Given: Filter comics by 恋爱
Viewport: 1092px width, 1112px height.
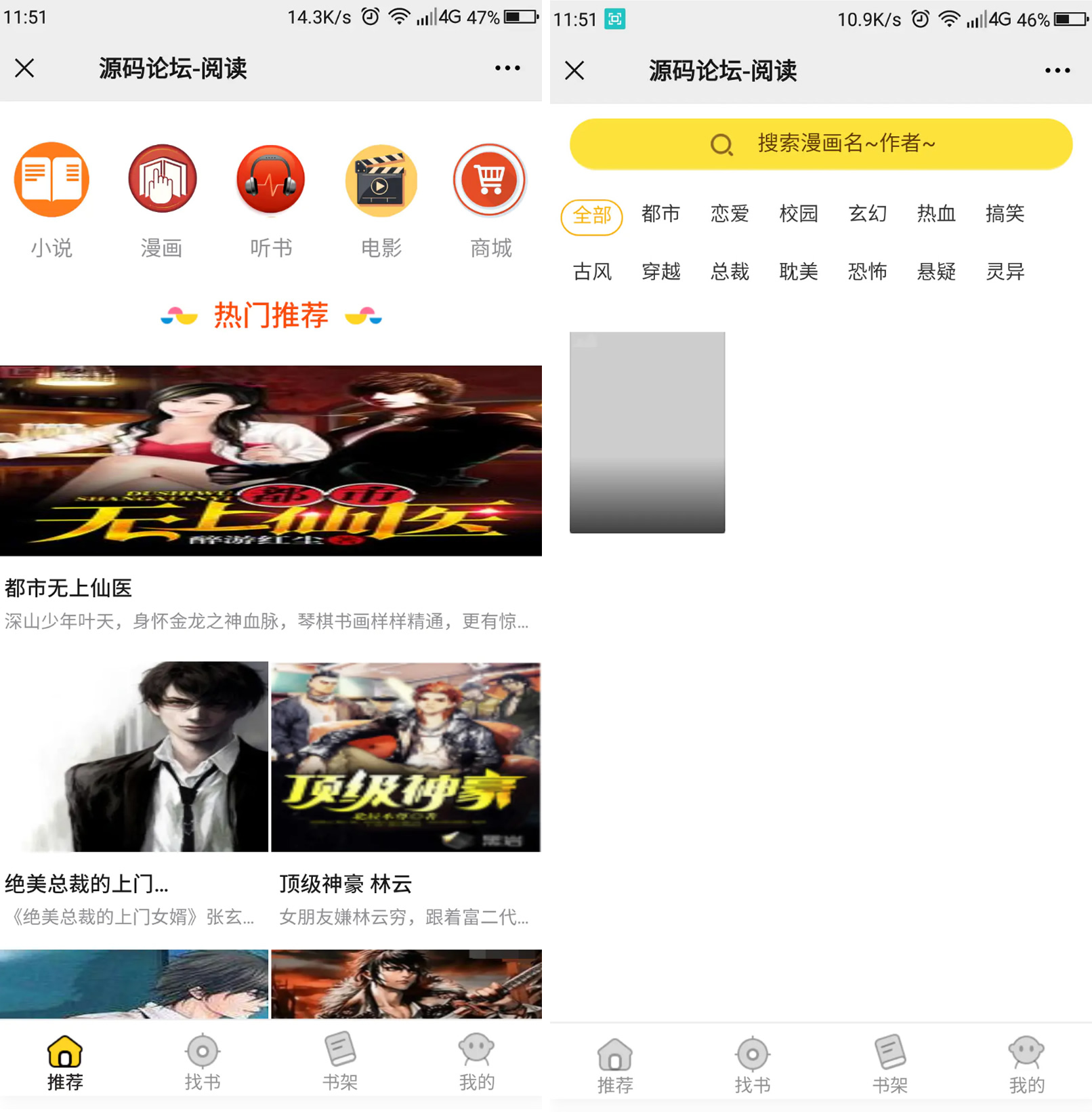Looking at the screenshot, I should (x=730, y=214).
